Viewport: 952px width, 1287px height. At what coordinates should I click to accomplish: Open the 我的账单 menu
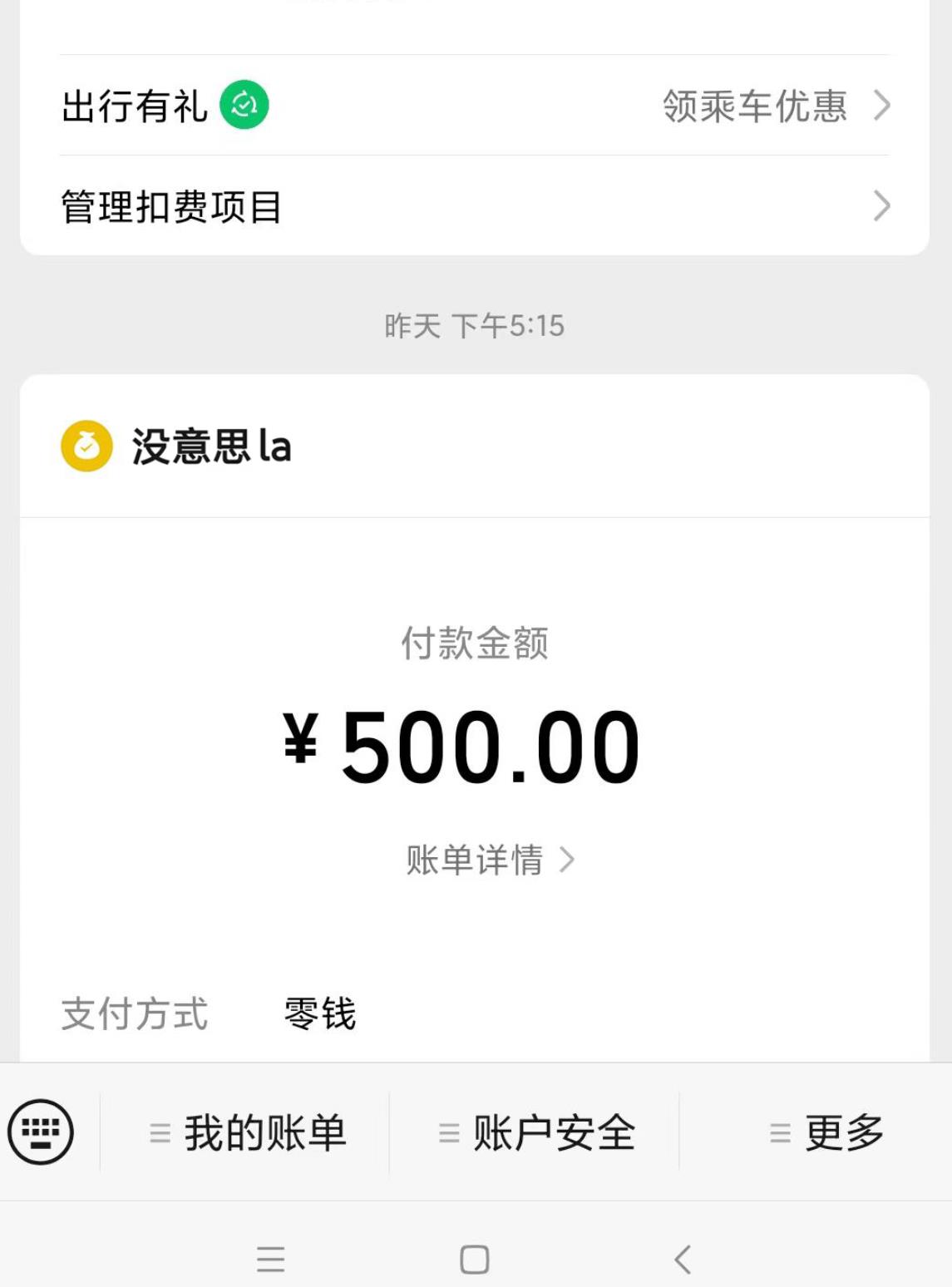point(247,1132)
